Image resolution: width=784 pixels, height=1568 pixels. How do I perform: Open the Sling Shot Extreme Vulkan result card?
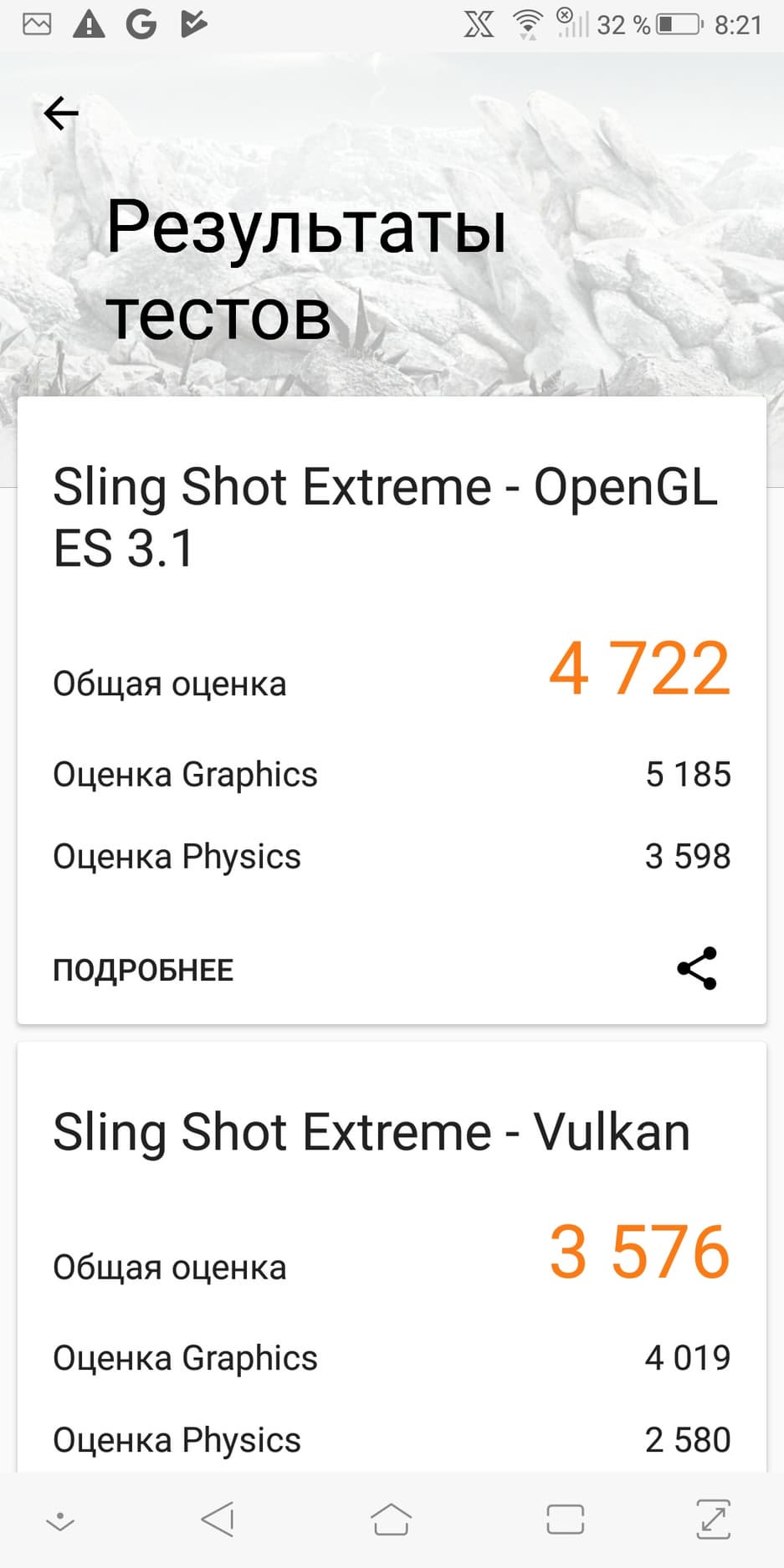point(372,1132)
